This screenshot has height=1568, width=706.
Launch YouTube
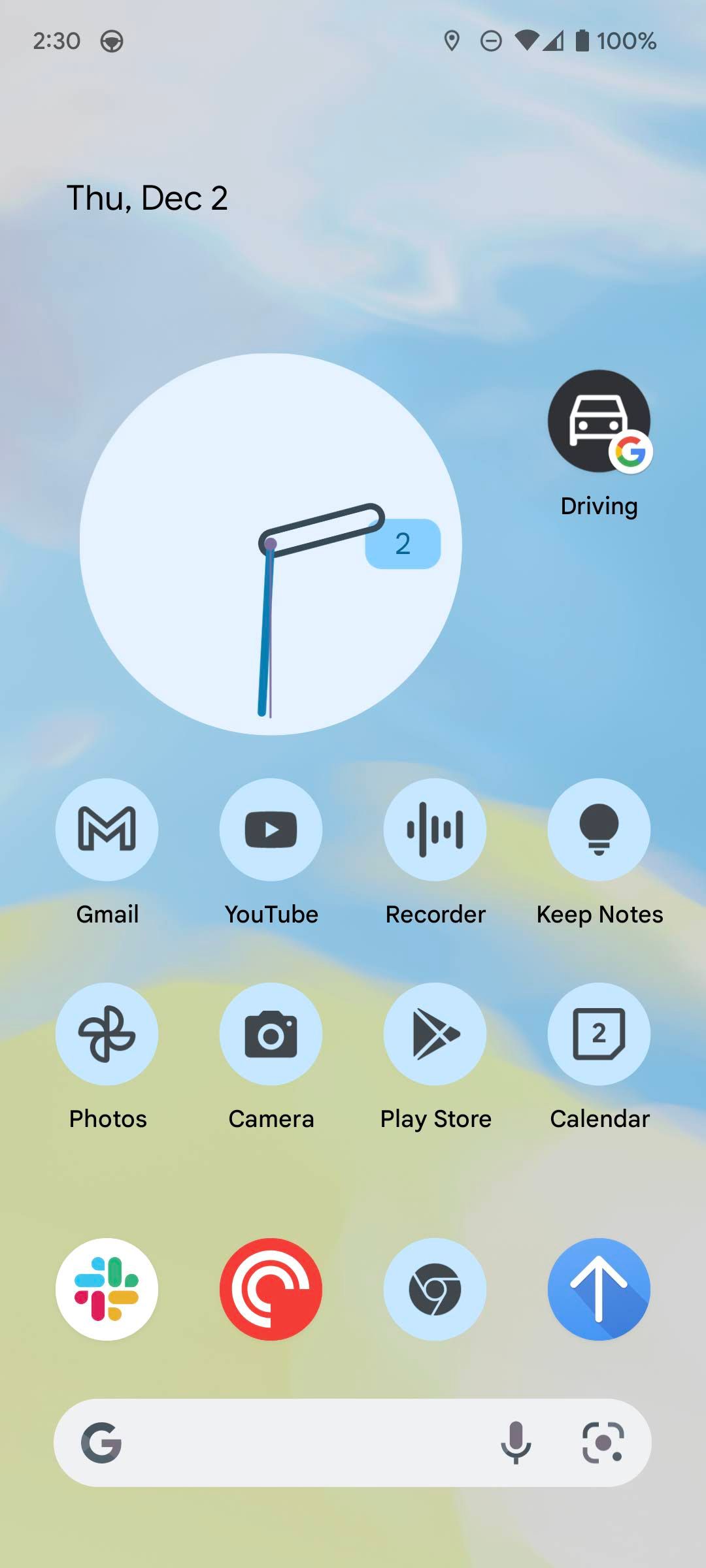tap(271, 830)
